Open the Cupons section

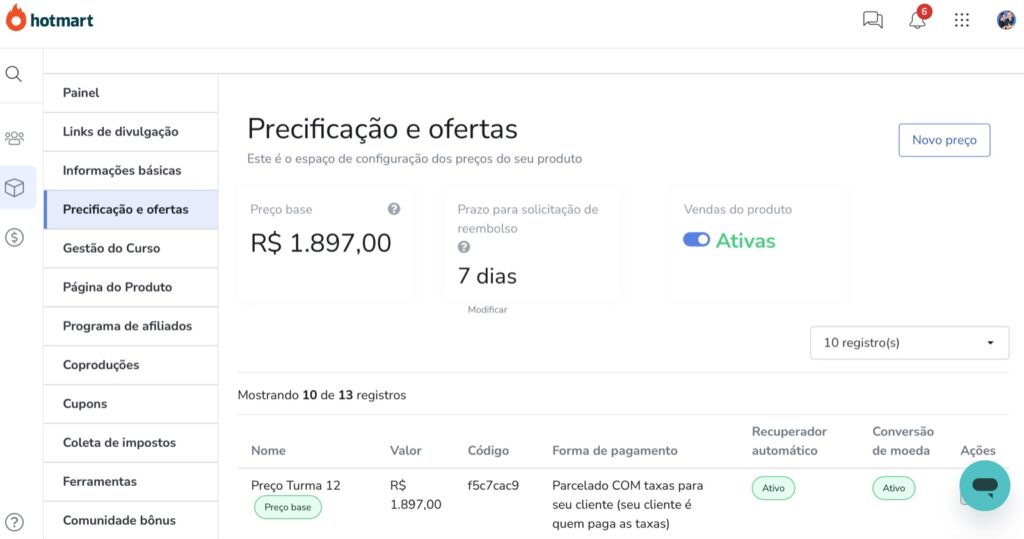coord(85,404)
